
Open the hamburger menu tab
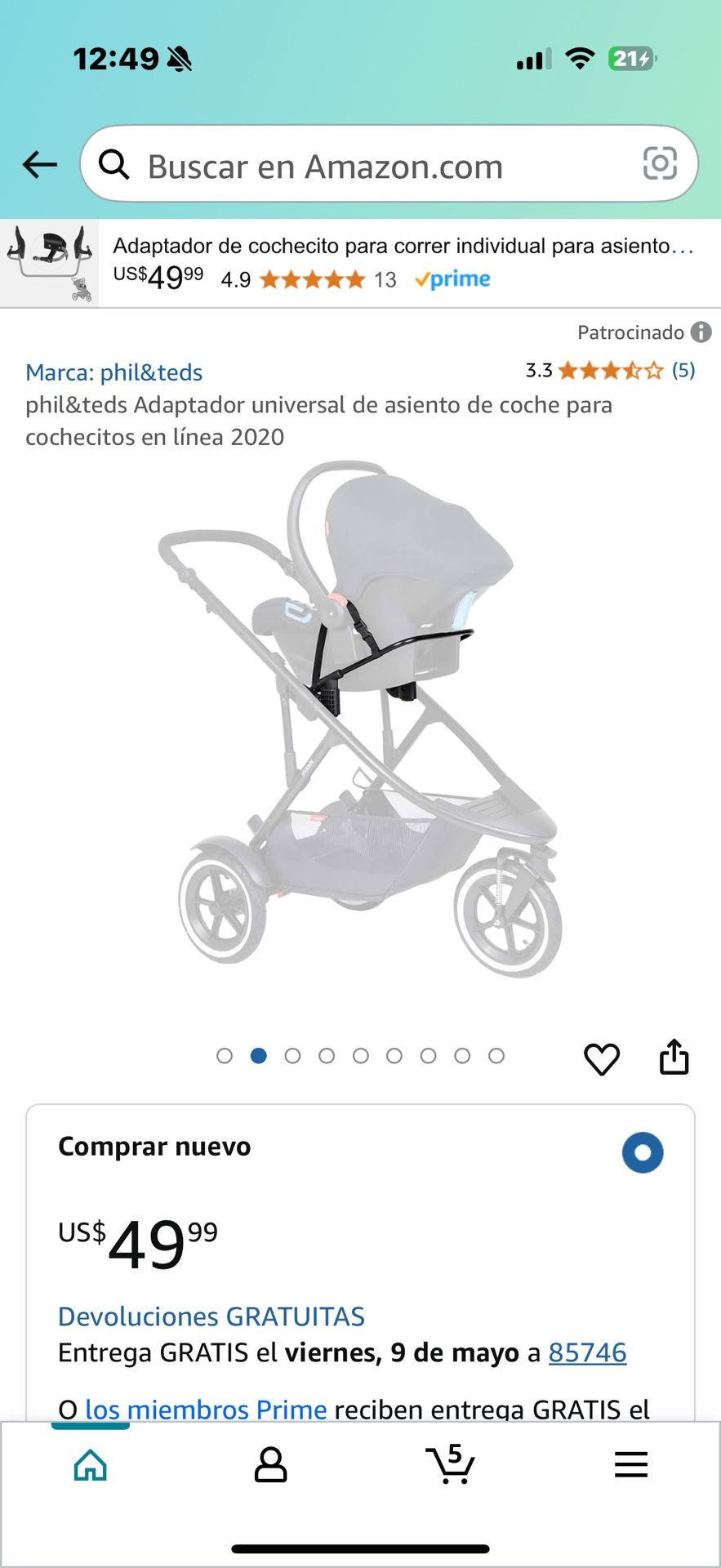click(630, 1465)
